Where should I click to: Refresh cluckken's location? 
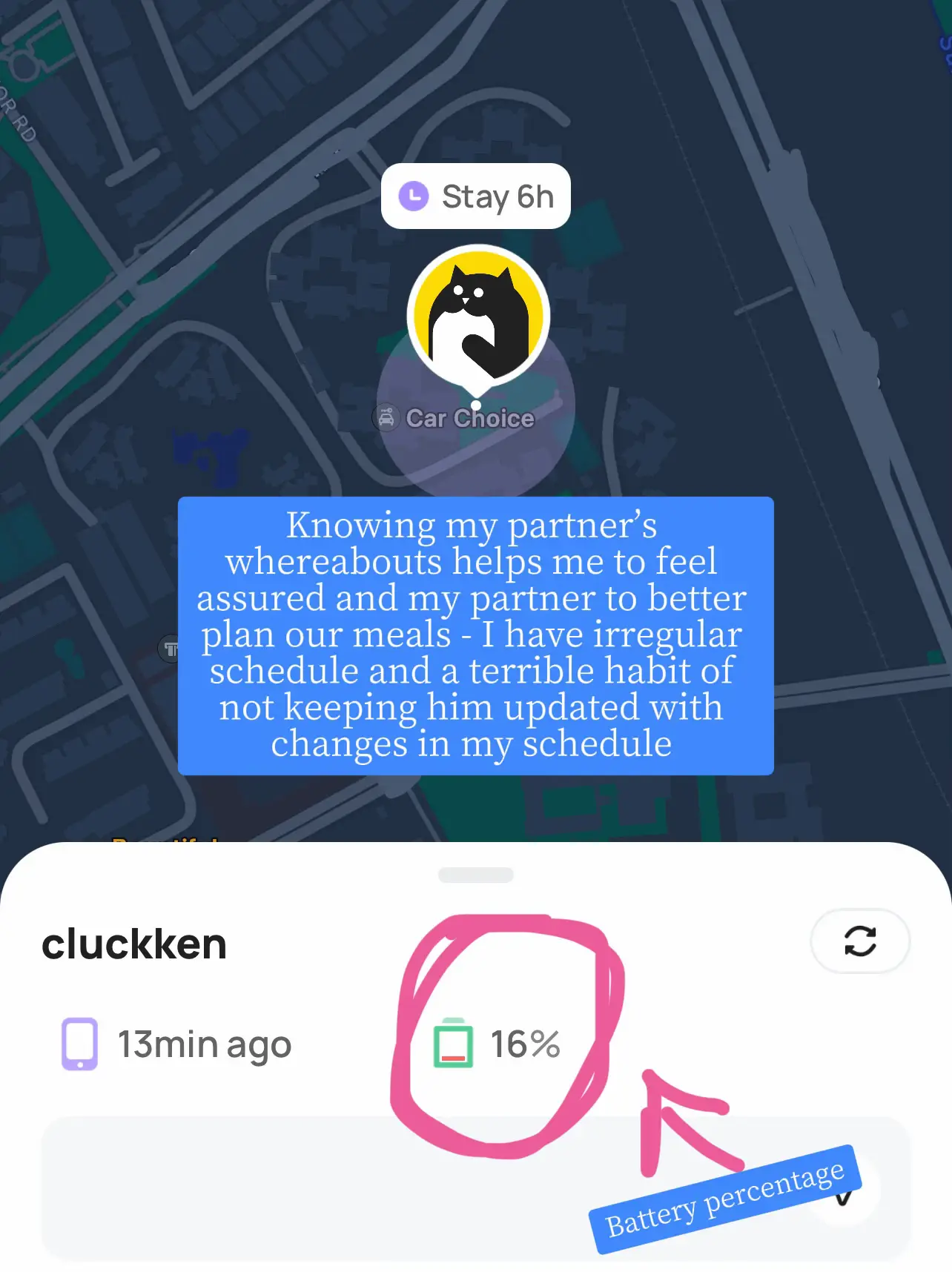point(859,941)
